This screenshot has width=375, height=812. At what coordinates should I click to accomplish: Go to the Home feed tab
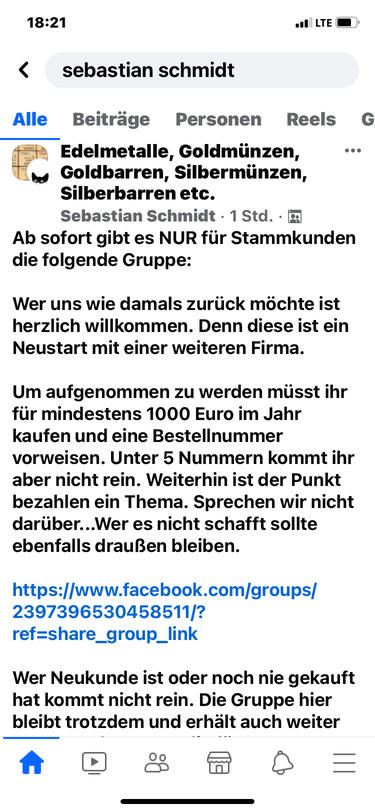[32, 763]
